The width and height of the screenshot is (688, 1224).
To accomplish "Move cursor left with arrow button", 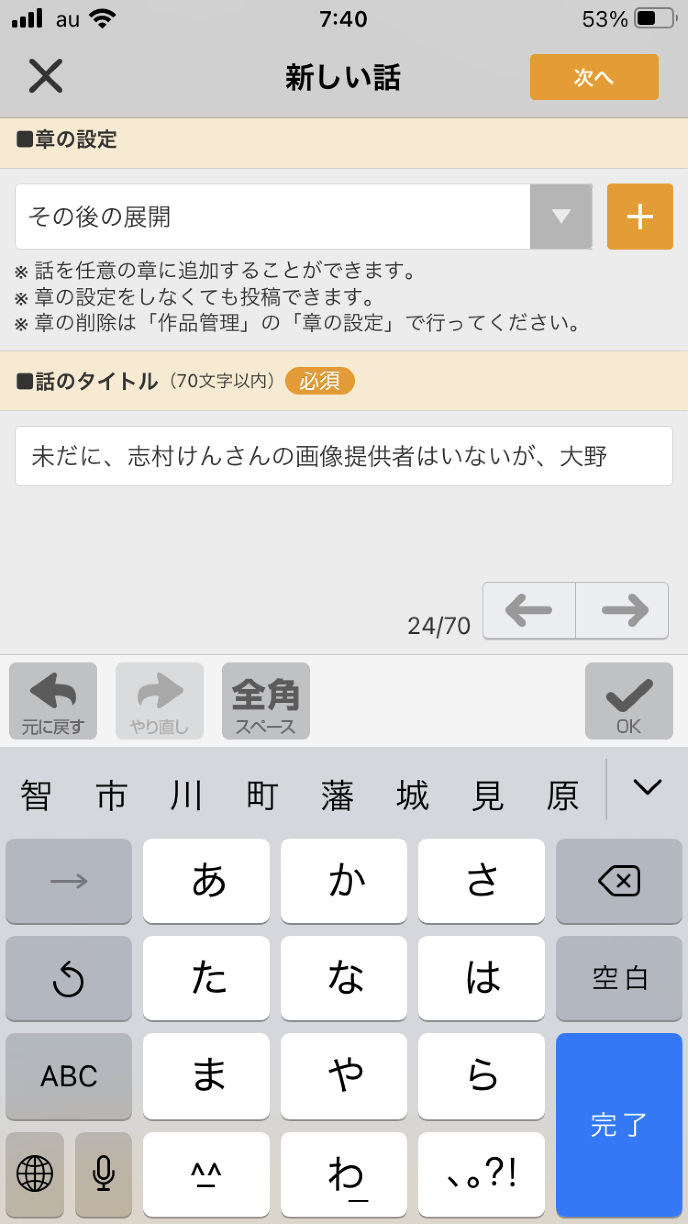I will click(x=529, y=610).
